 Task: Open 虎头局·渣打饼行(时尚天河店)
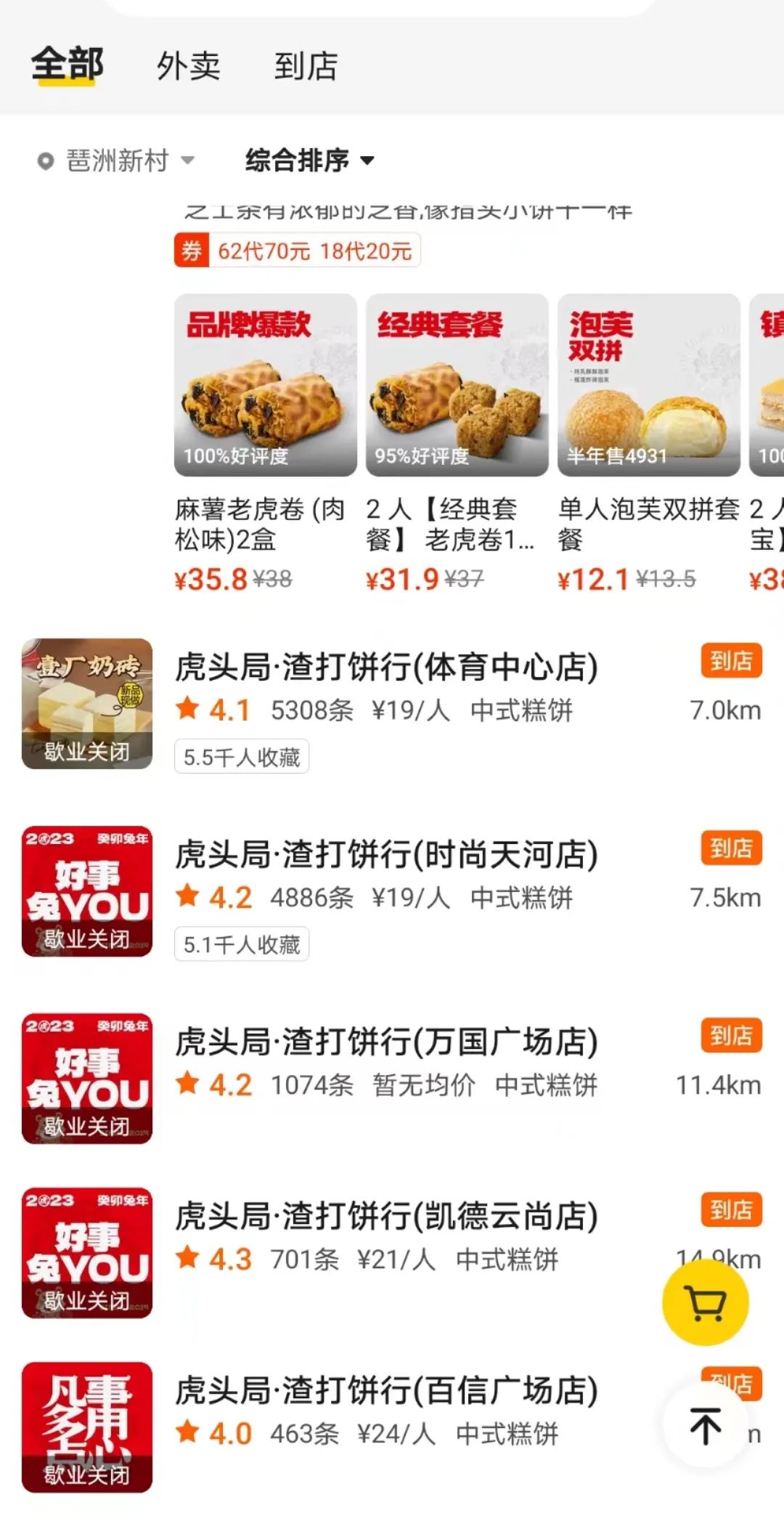point(386,855)
